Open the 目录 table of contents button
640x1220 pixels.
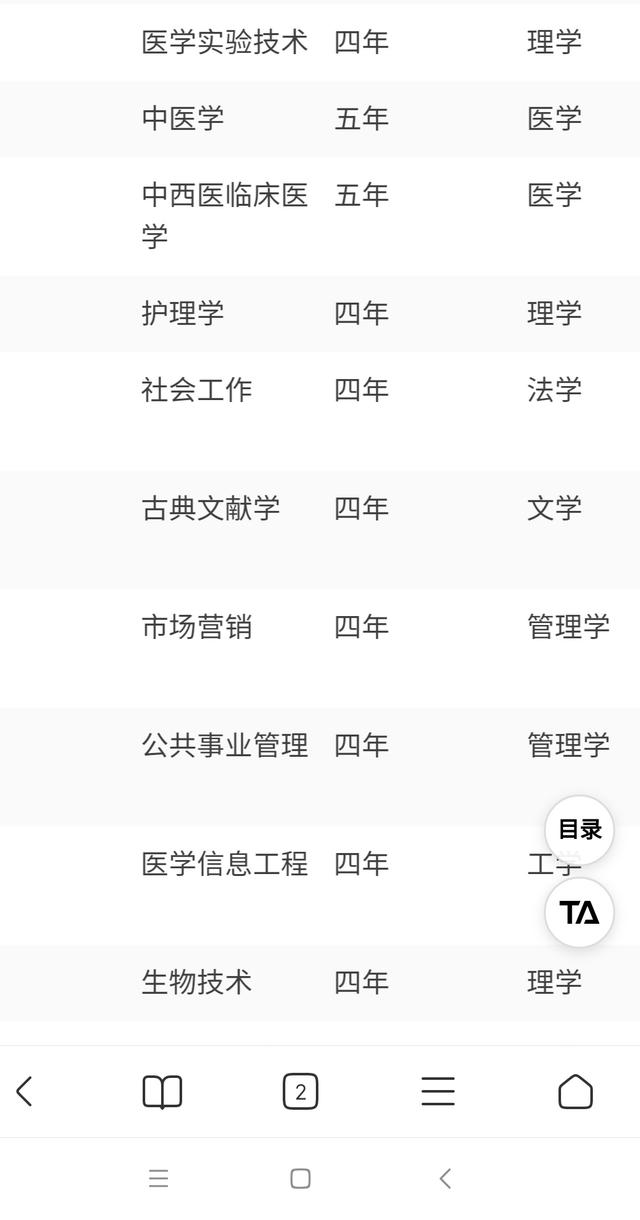pyautogui.click(x=579, y=830)
